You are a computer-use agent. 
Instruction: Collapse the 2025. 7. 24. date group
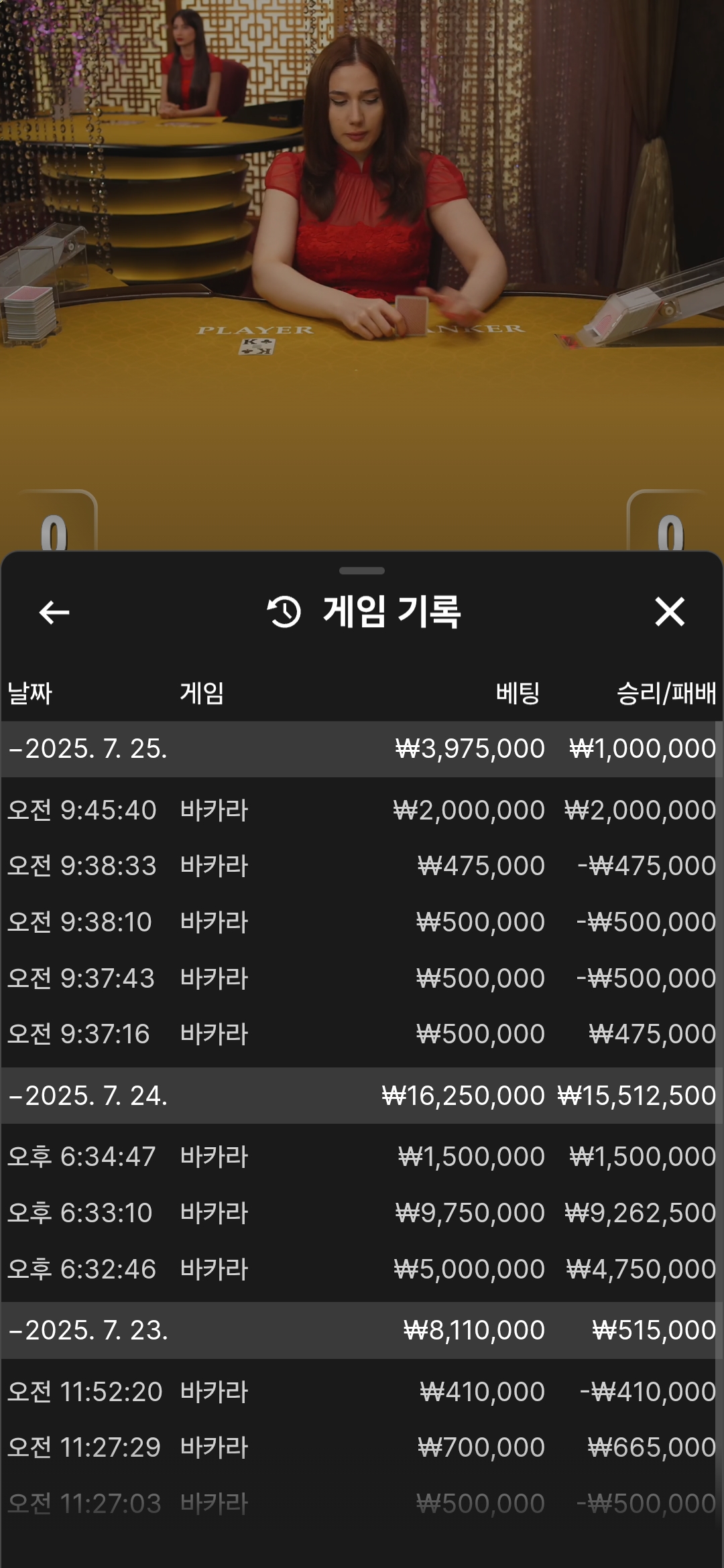click(362, 1096)
